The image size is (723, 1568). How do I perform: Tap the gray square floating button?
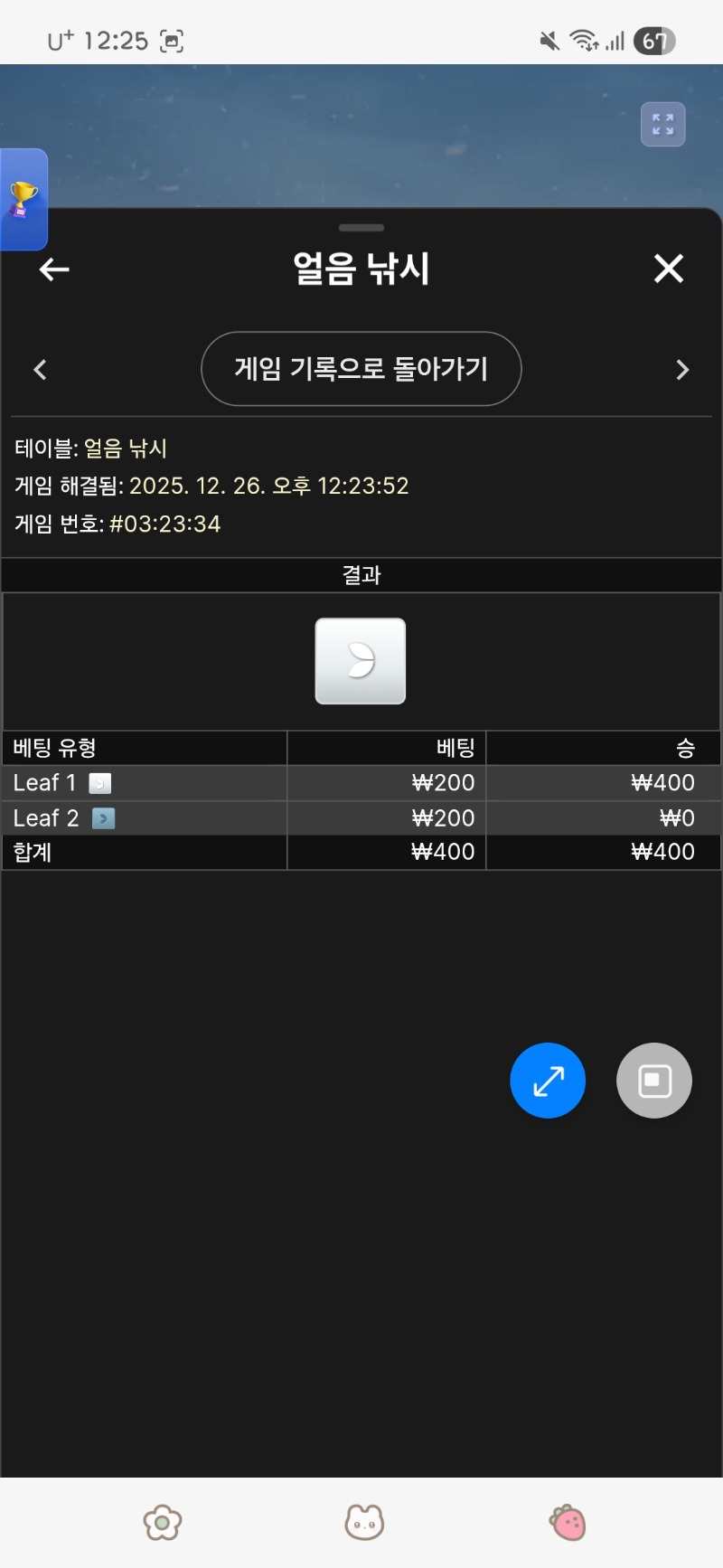pyautogui.click(x=654, y=1081)
